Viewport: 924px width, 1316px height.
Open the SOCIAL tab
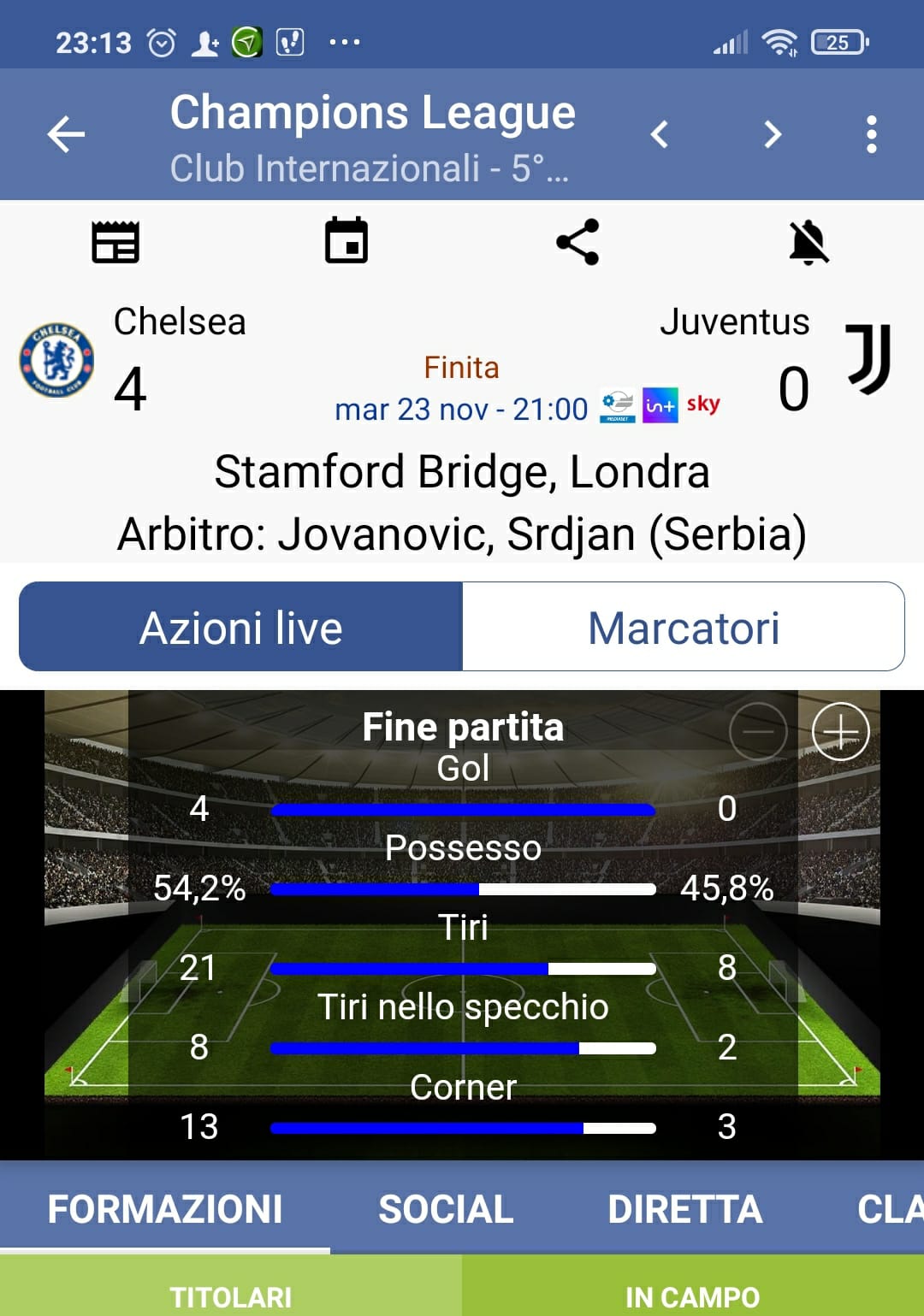[446, 1208]
